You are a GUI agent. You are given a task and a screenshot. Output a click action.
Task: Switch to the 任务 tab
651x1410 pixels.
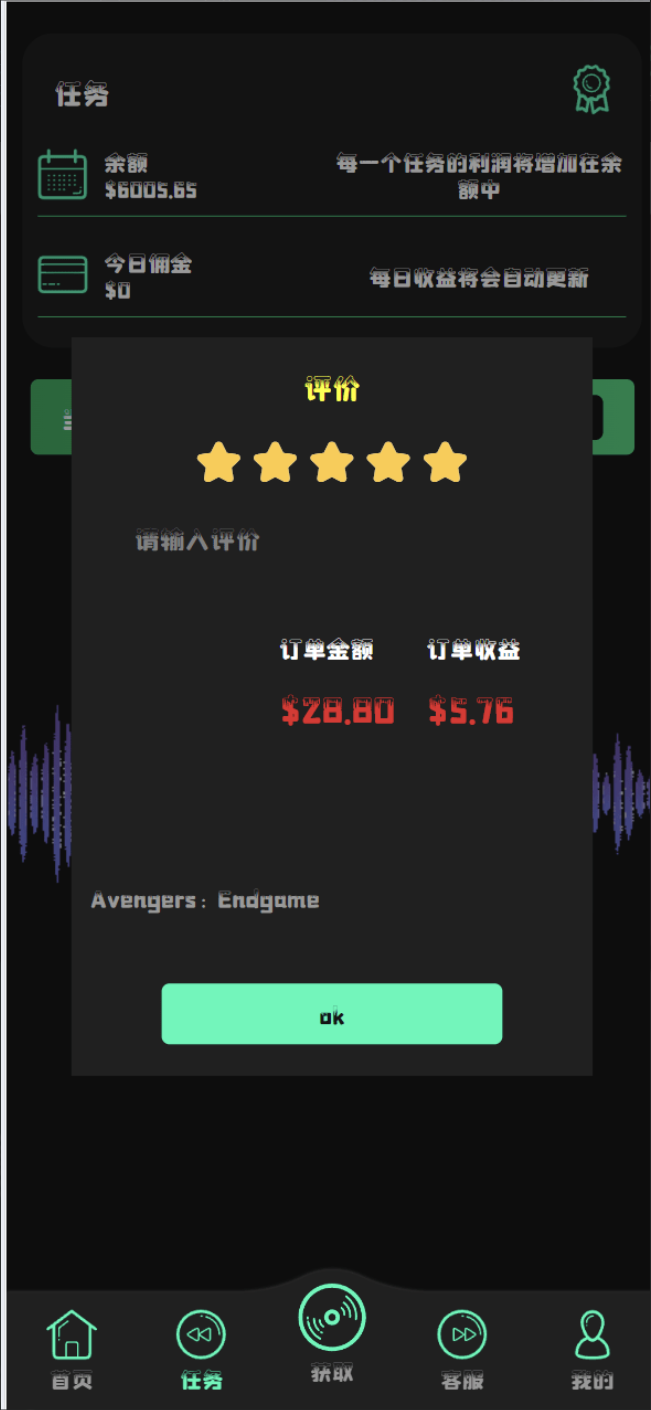[x=201, y=1348]
